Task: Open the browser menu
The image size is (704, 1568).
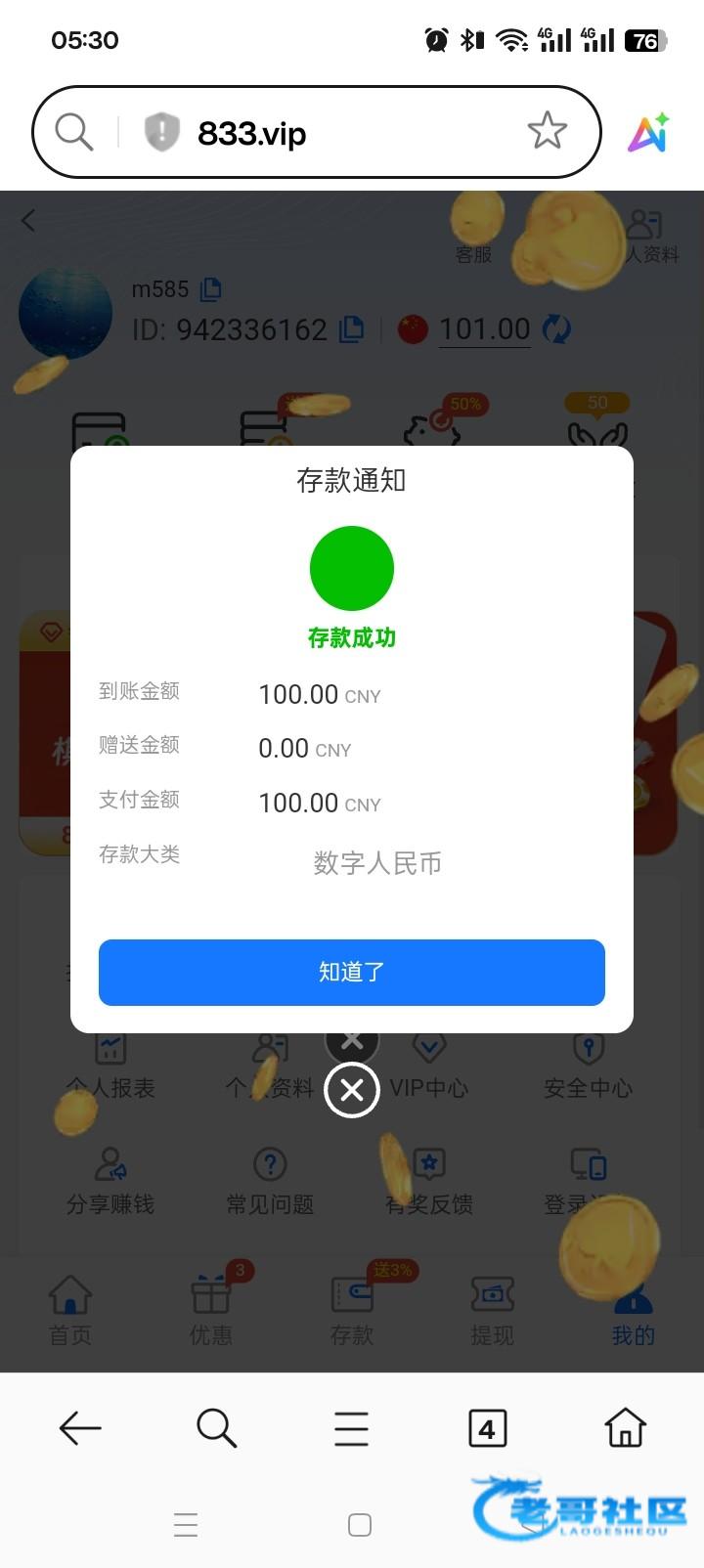Action: pos(351,1428)
